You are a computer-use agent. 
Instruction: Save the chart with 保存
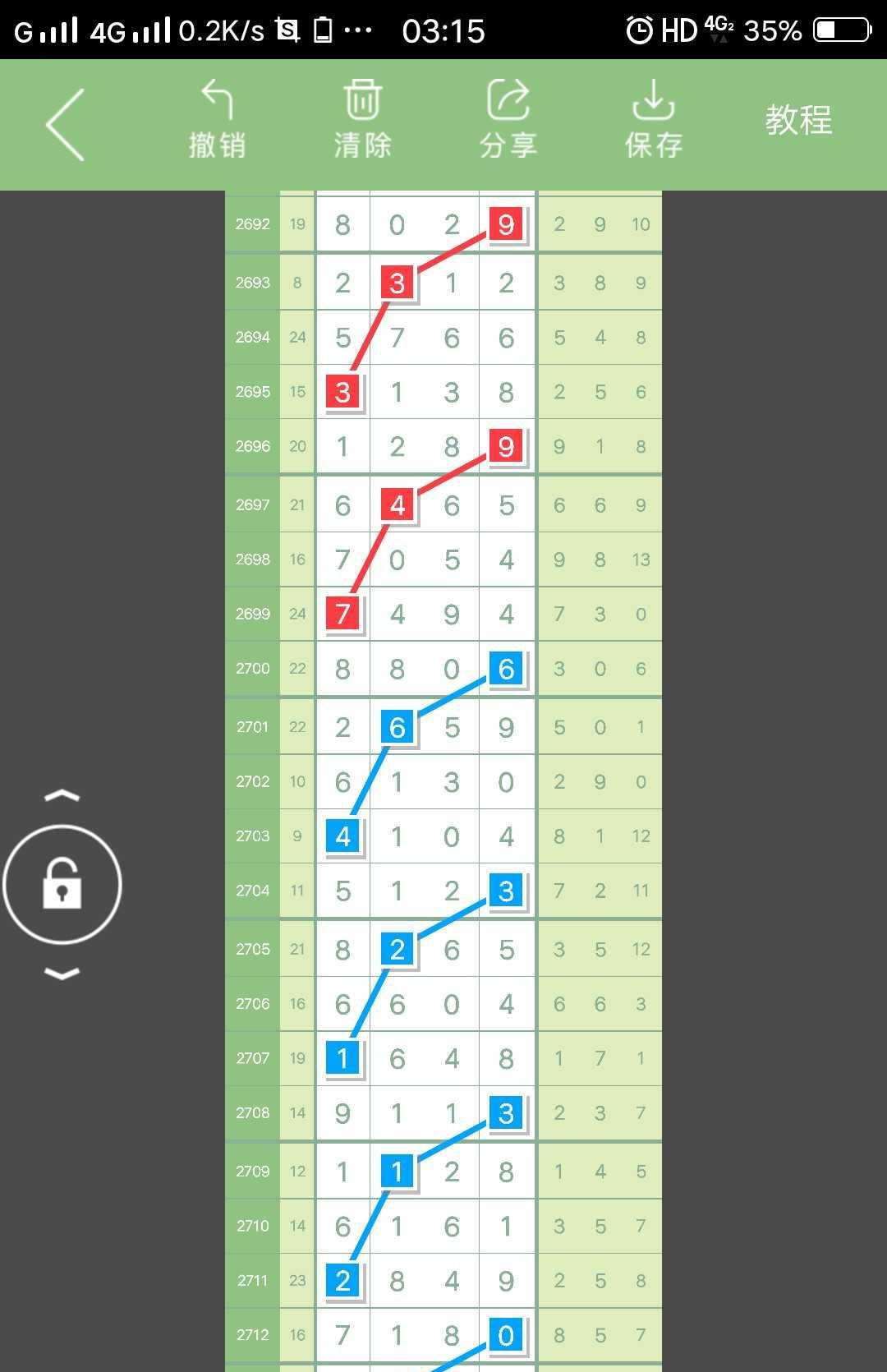pyautogui.click(x=653, y=119)
